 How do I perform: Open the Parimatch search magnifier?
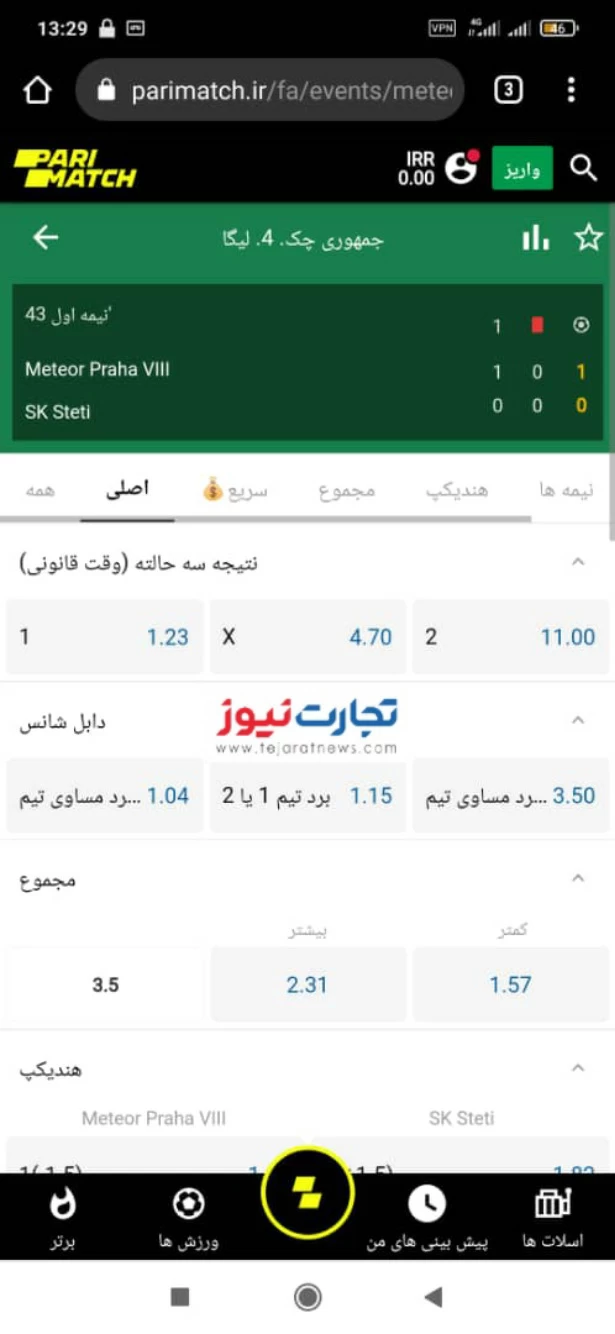tap(583, 168)
